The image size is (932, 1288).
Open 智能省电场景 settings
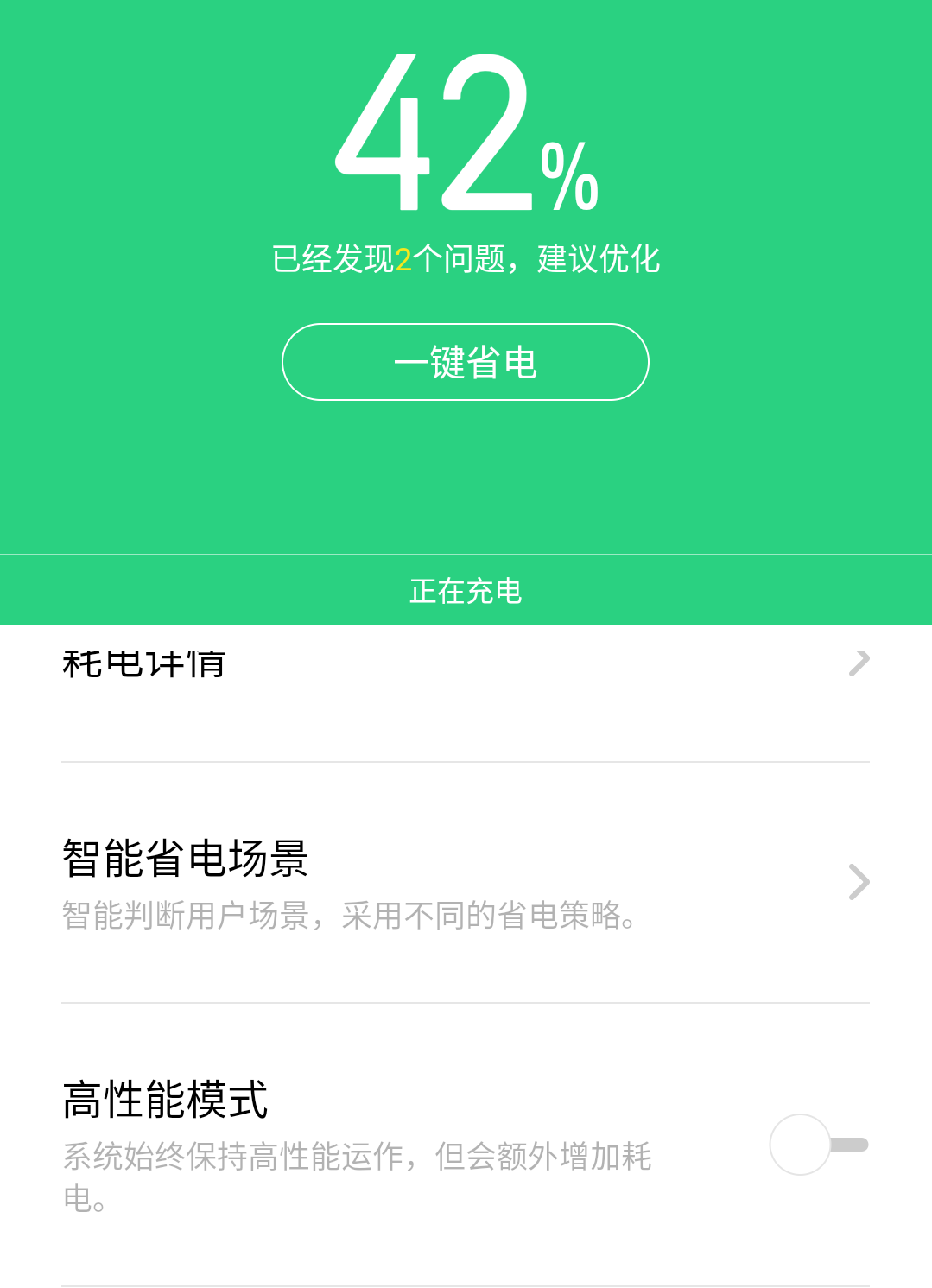[465, 883]
